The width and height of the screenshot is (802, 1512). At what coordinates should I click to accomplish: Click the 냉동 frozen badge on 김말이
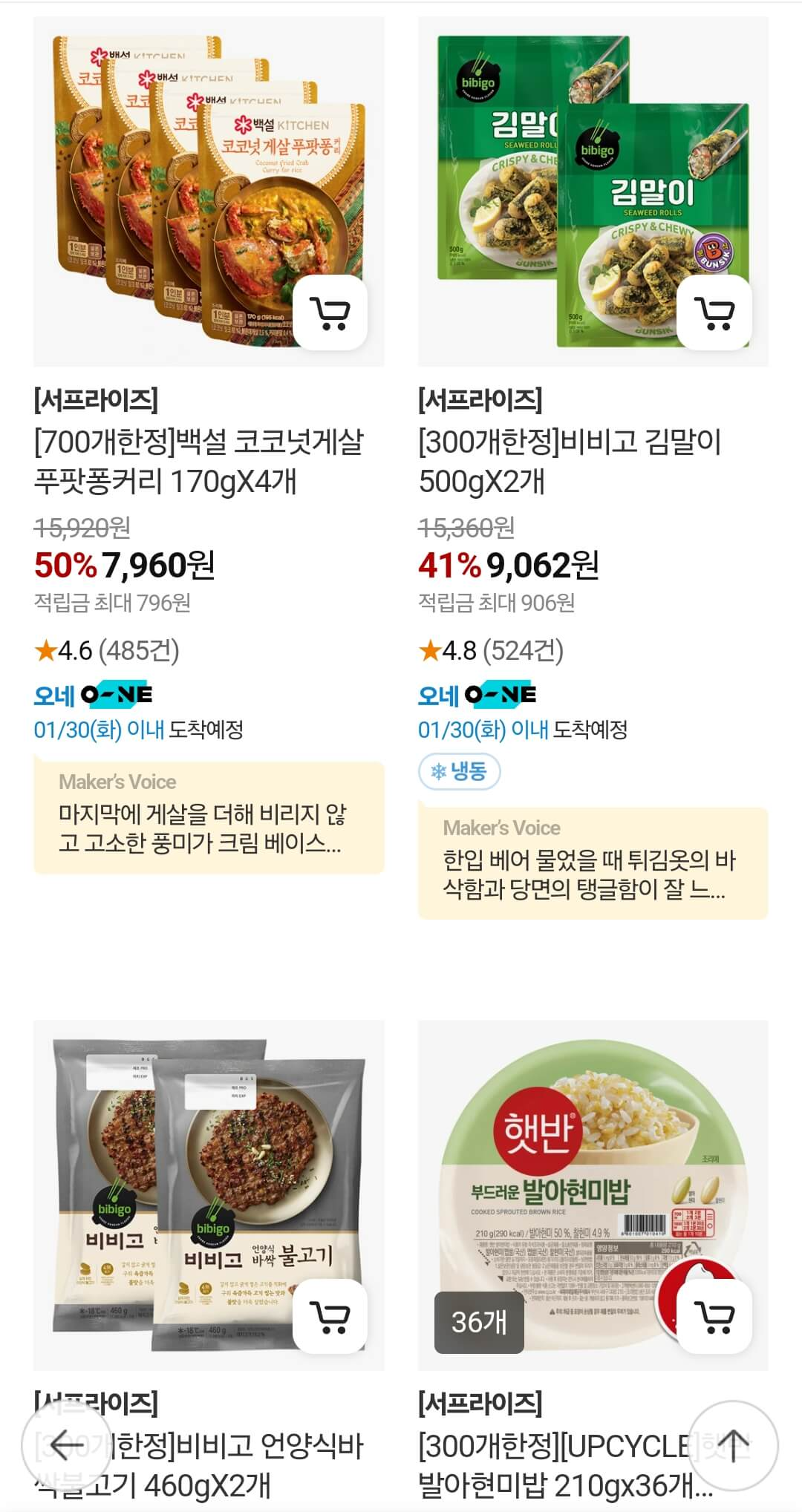click(459, 772)
